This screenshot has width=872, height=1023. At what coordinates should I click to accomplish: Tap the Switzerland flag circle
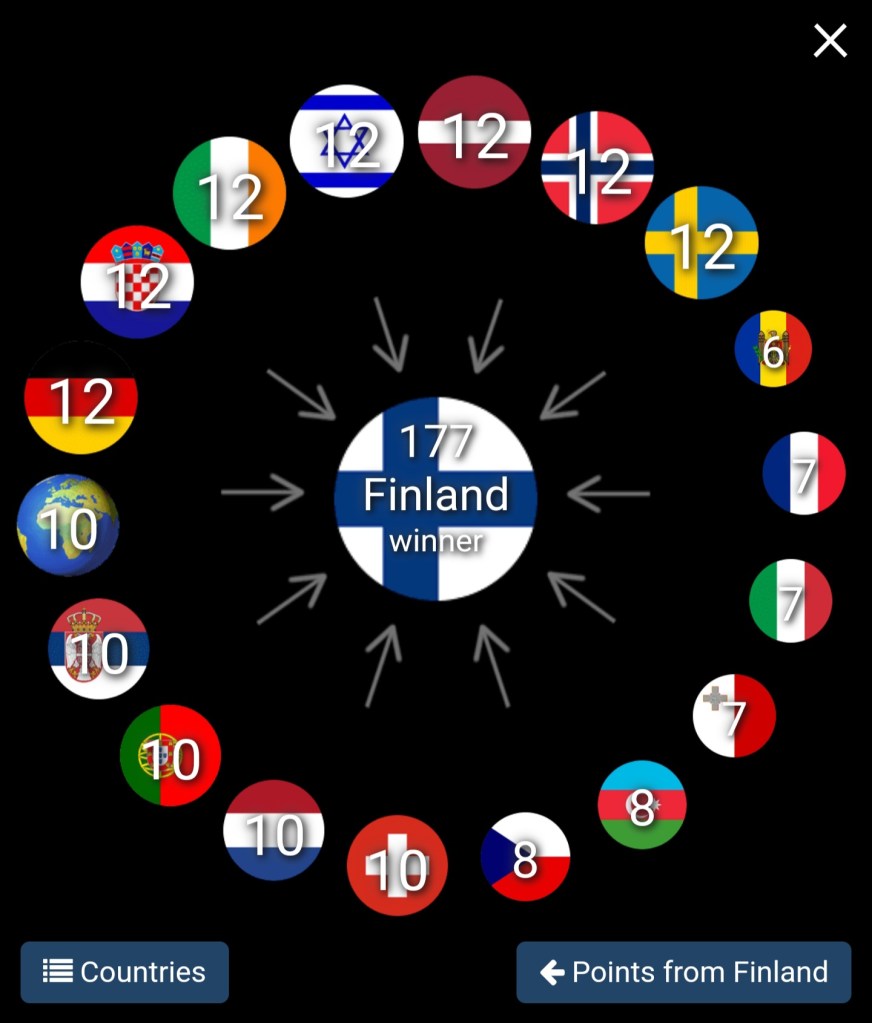point(397,865)
